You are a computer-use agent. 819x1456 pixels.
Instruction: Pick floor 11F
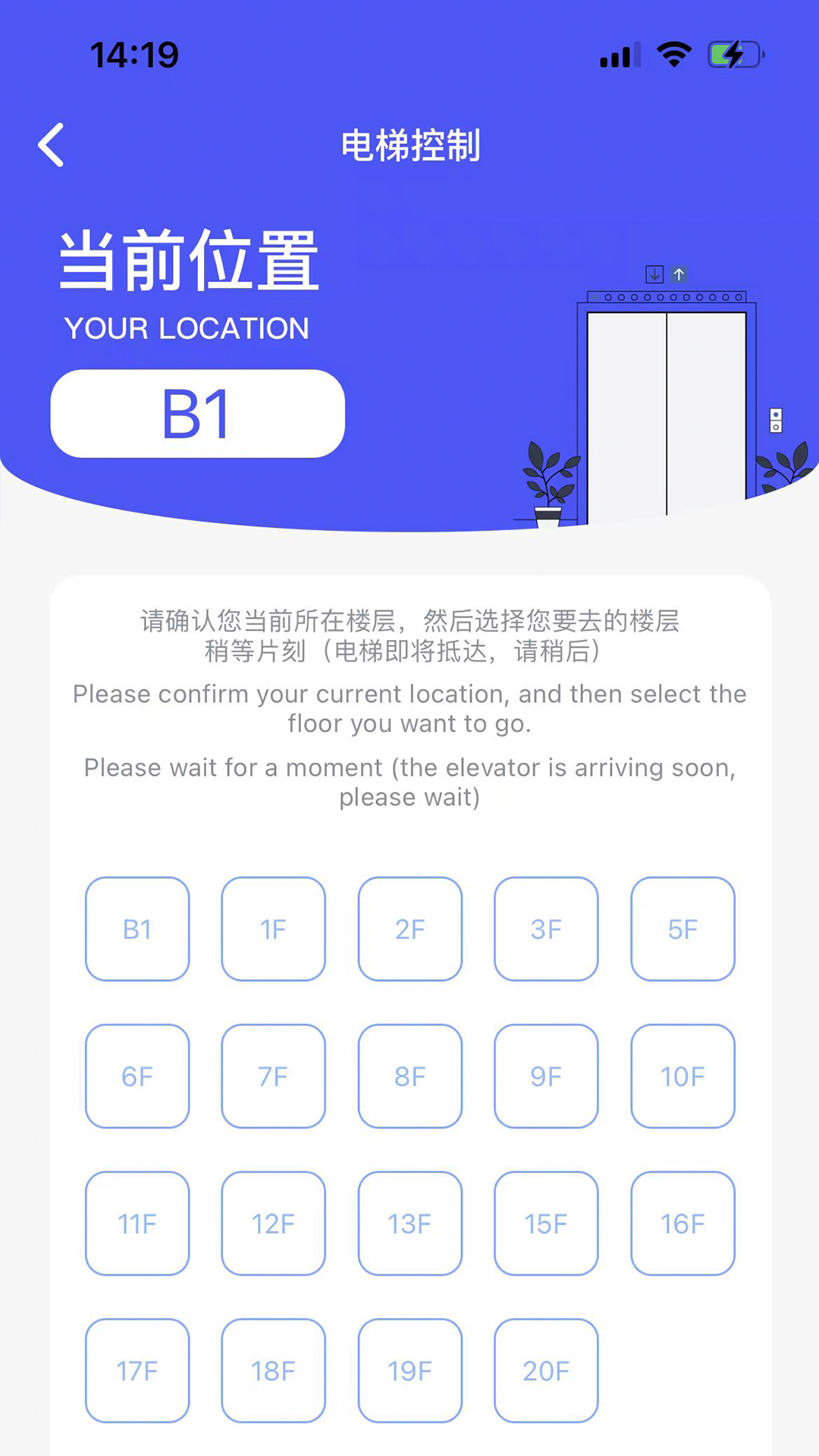tap(137, 1223)
